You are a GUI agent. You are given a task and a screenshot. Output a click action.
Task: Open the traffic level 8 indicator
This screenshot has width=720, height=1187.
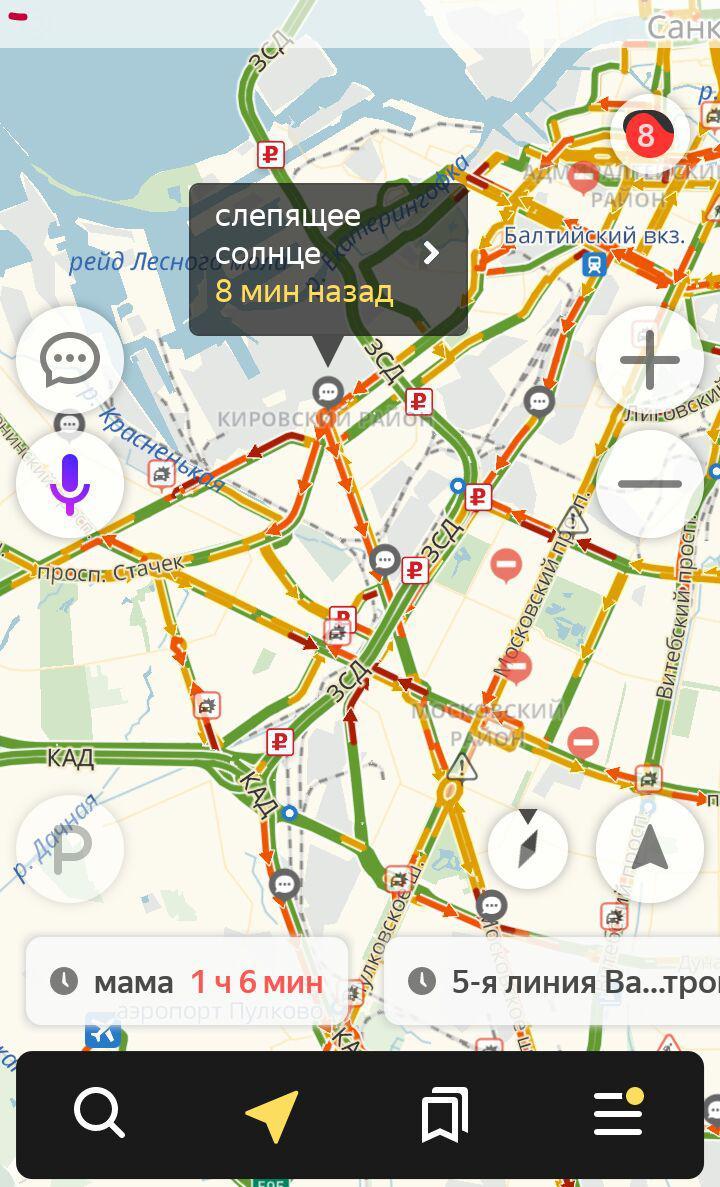click(650, 134)
